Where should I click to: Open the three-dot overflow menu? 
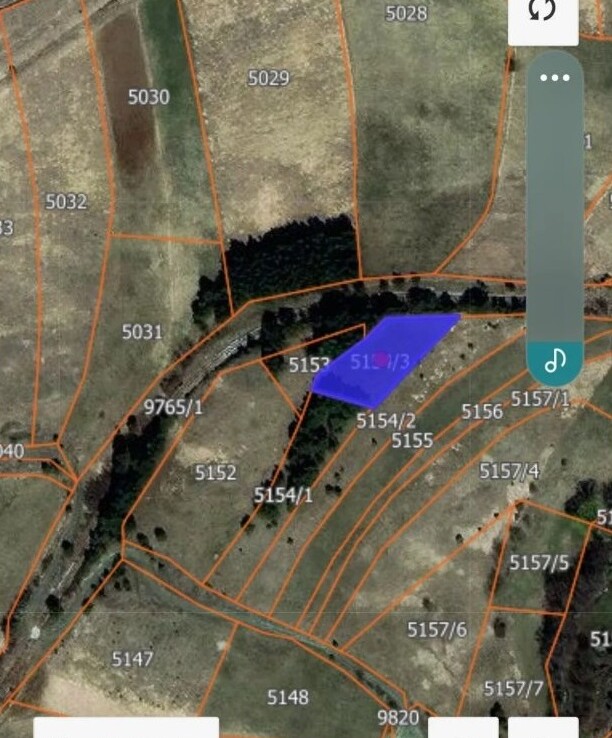[555, 77]
